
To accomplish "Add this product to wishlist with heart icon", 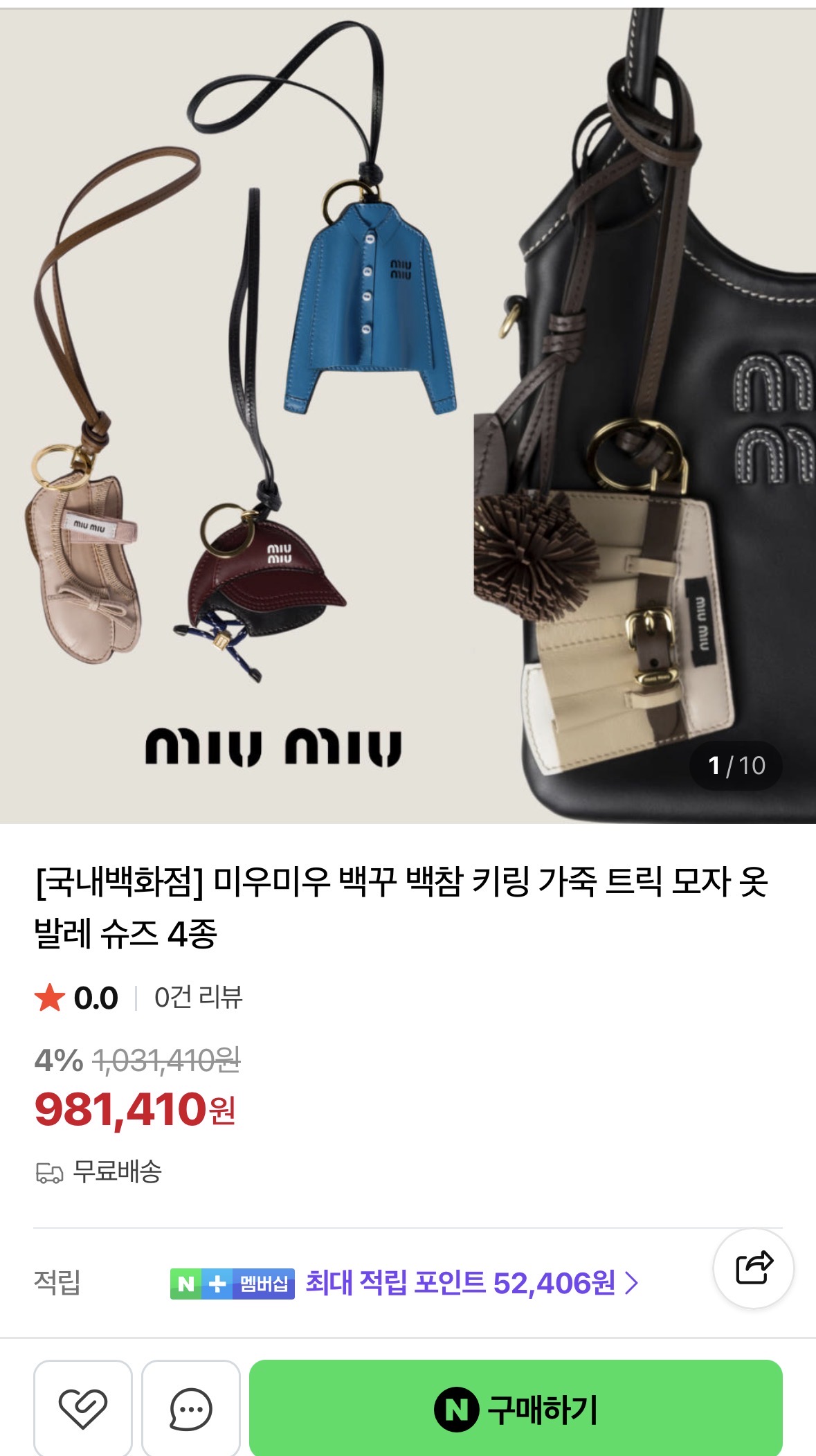I will point(82,1409).
